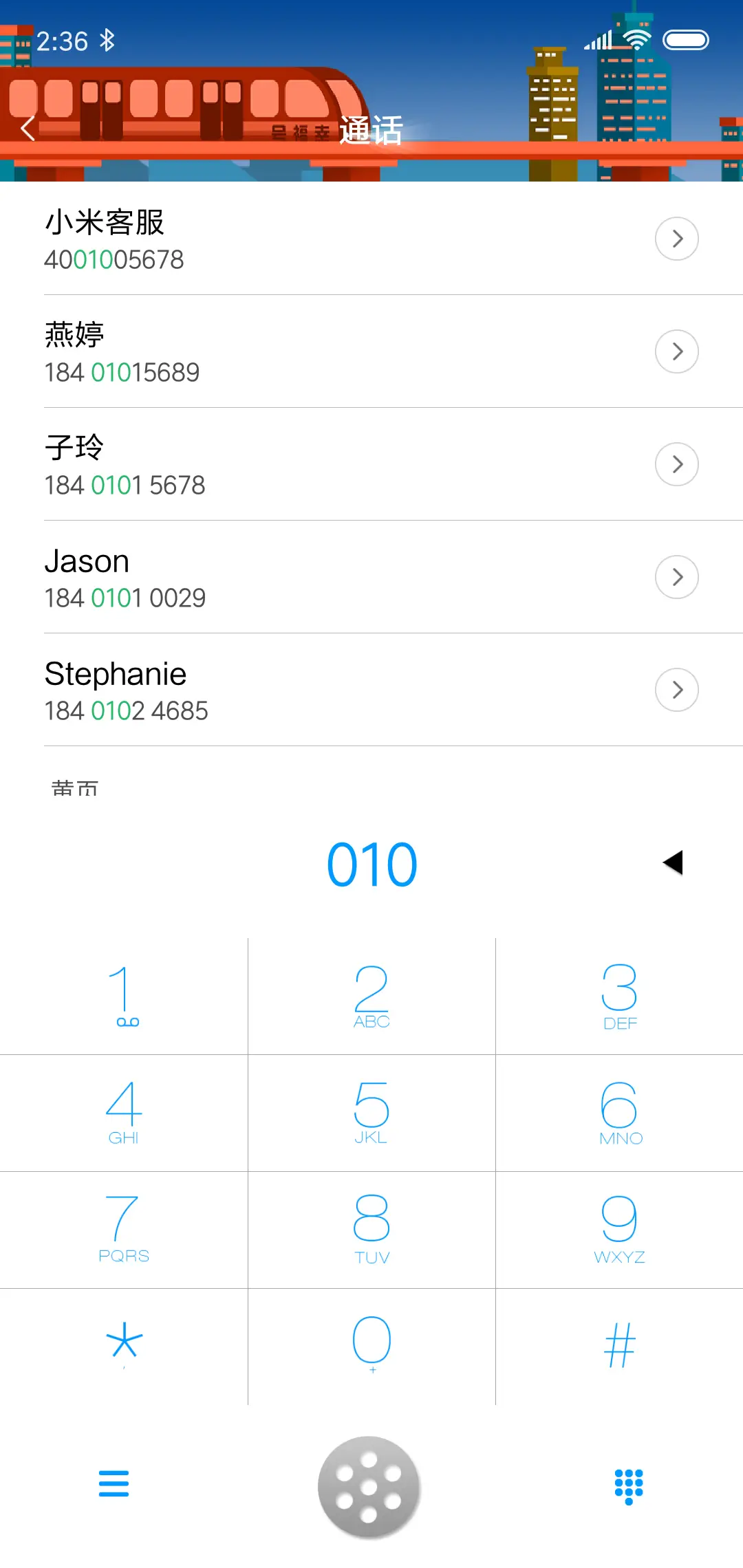Select 子玲 contact row
Image resolution: width=743 pixels, height=1568 pixels.
point(275,465)
